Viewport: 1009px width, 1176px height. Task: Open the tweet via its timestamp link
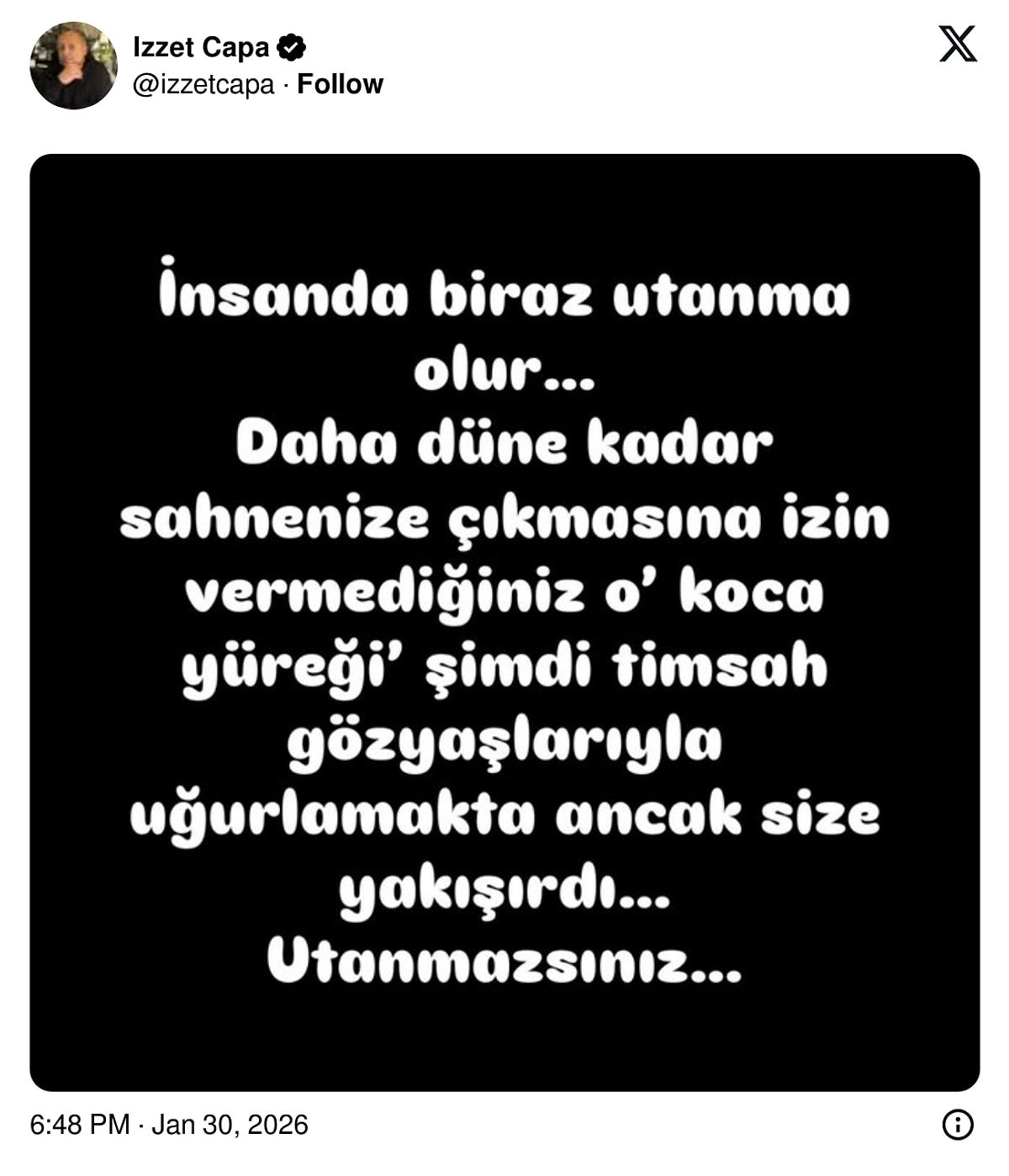[x=168, y=1124]
